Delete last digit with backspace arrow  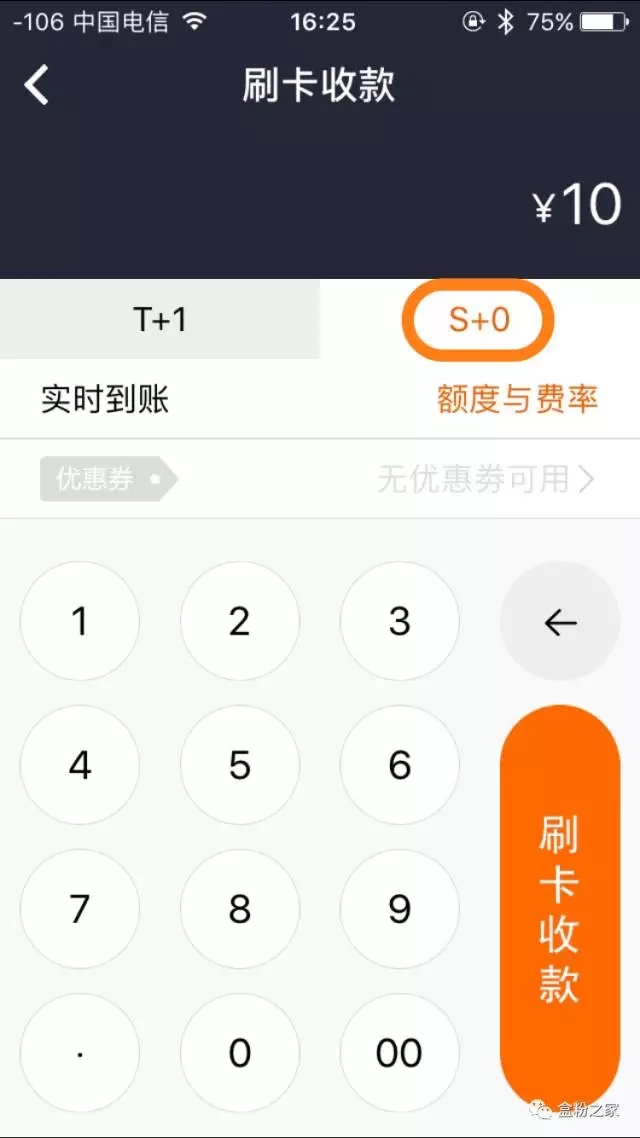[560, 622]
